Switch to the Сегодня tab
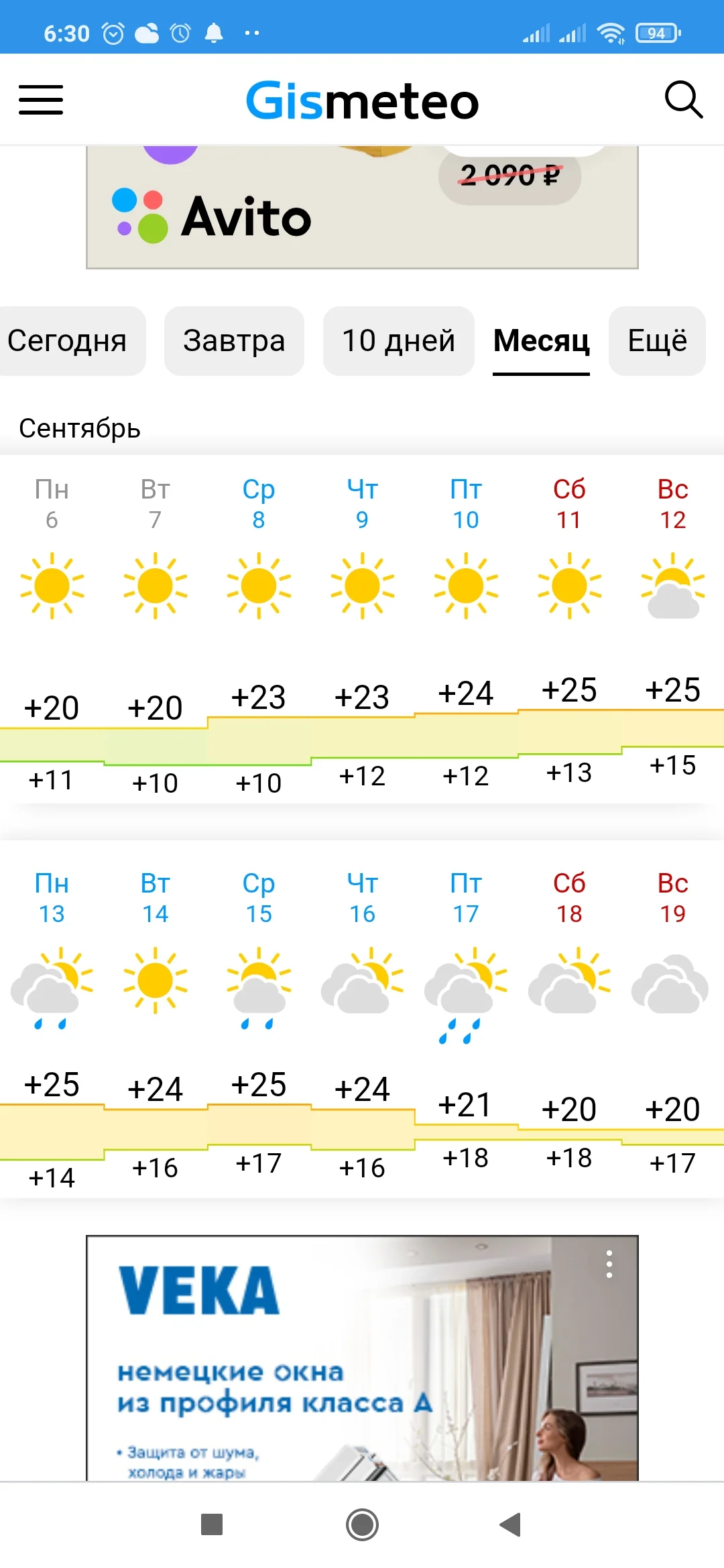Screen dimensions: 724x1568 [x=72, y=341]
